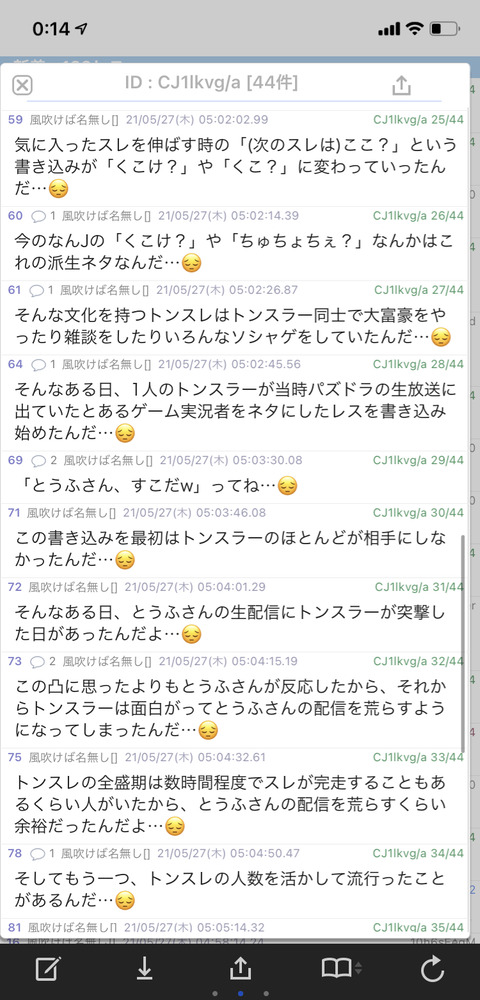Open post number 75
The height and width of the screenshot is (1000, 480).
pos(15,757)
